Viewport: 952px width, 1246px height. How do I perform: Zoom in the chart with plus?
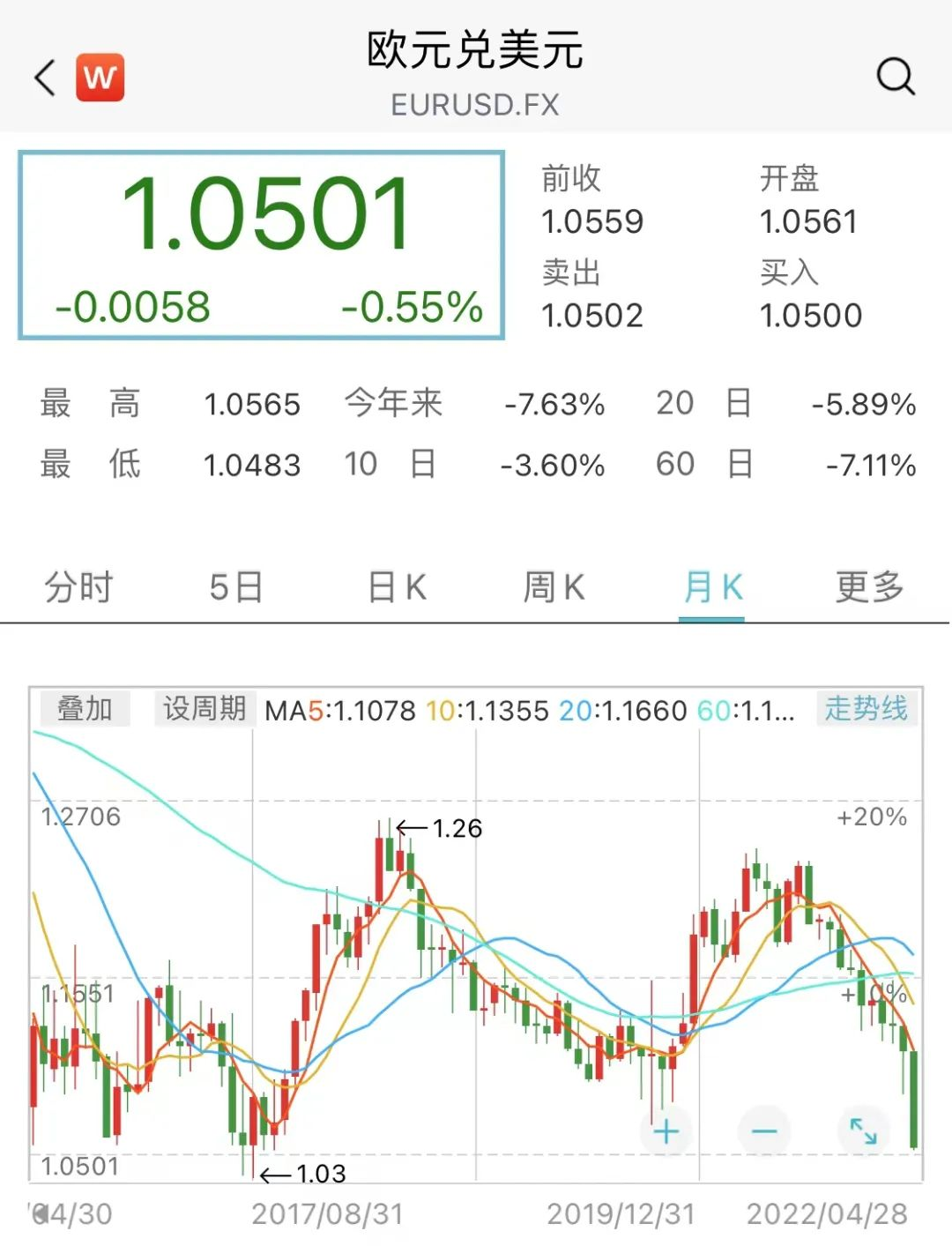(666, 1130)
